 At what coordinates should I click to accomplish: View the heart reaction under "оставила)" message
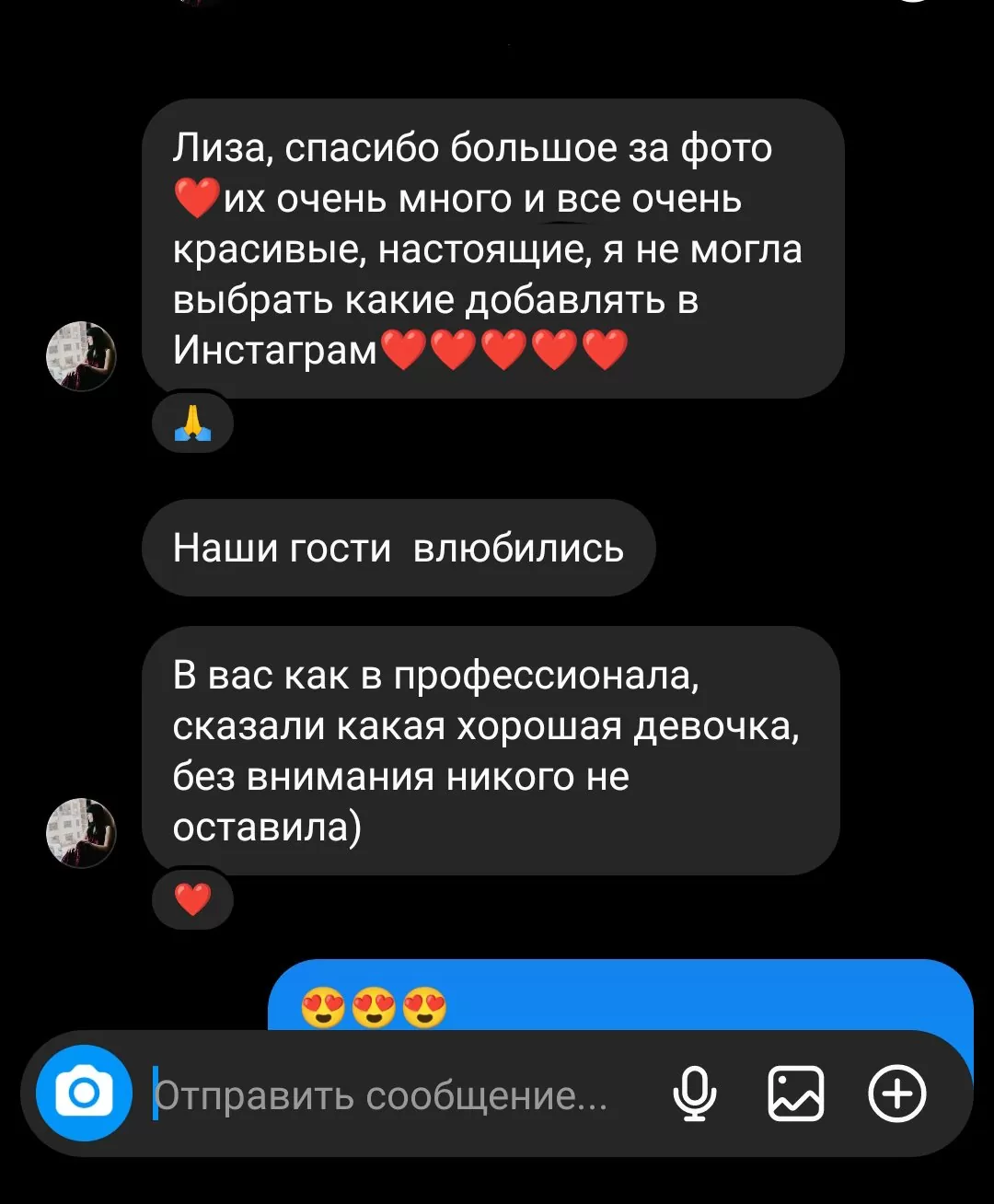(192, 899)
